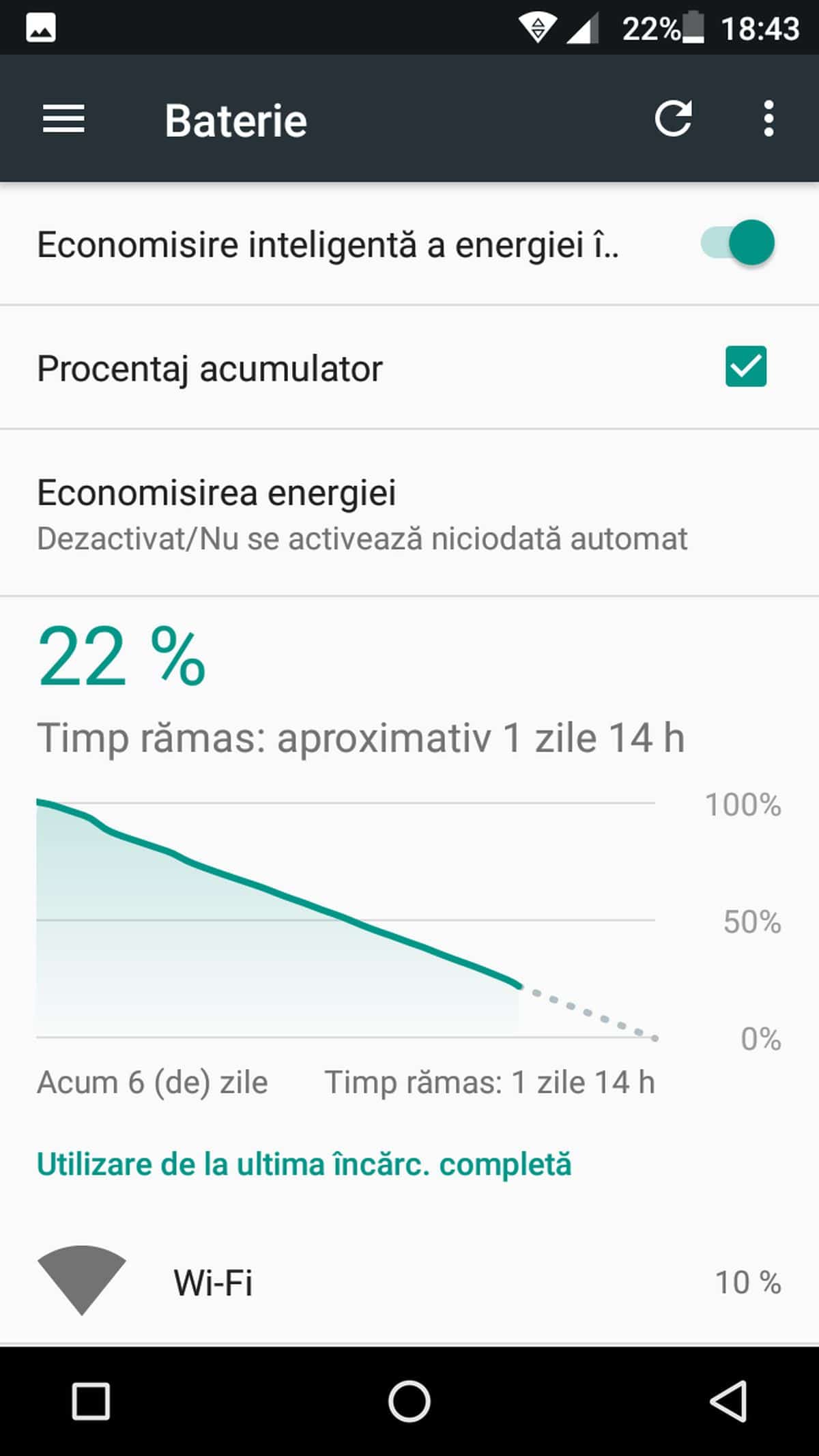The height and width of the screenshot is (1456, 819).
Task: Refresh the battery statistics
Action: pos(673,119)
